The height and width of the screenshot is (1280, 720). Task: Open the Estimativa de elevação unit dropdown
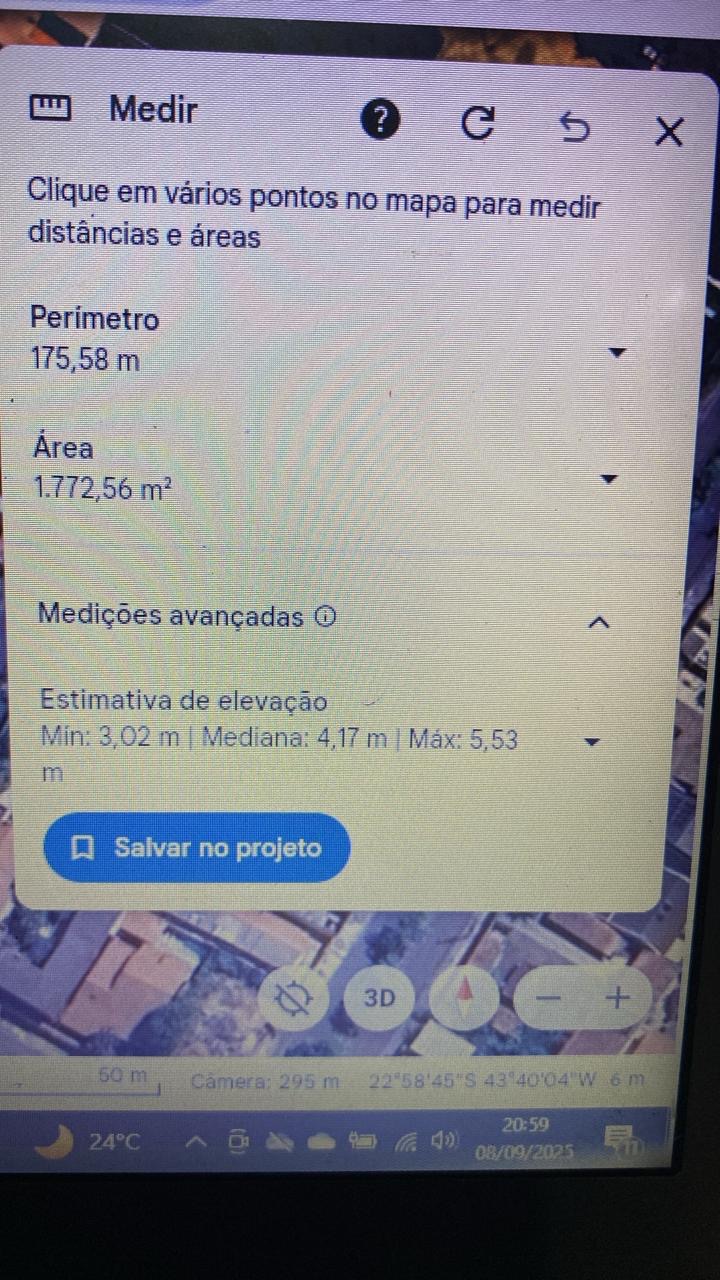(x=592, y=742)
